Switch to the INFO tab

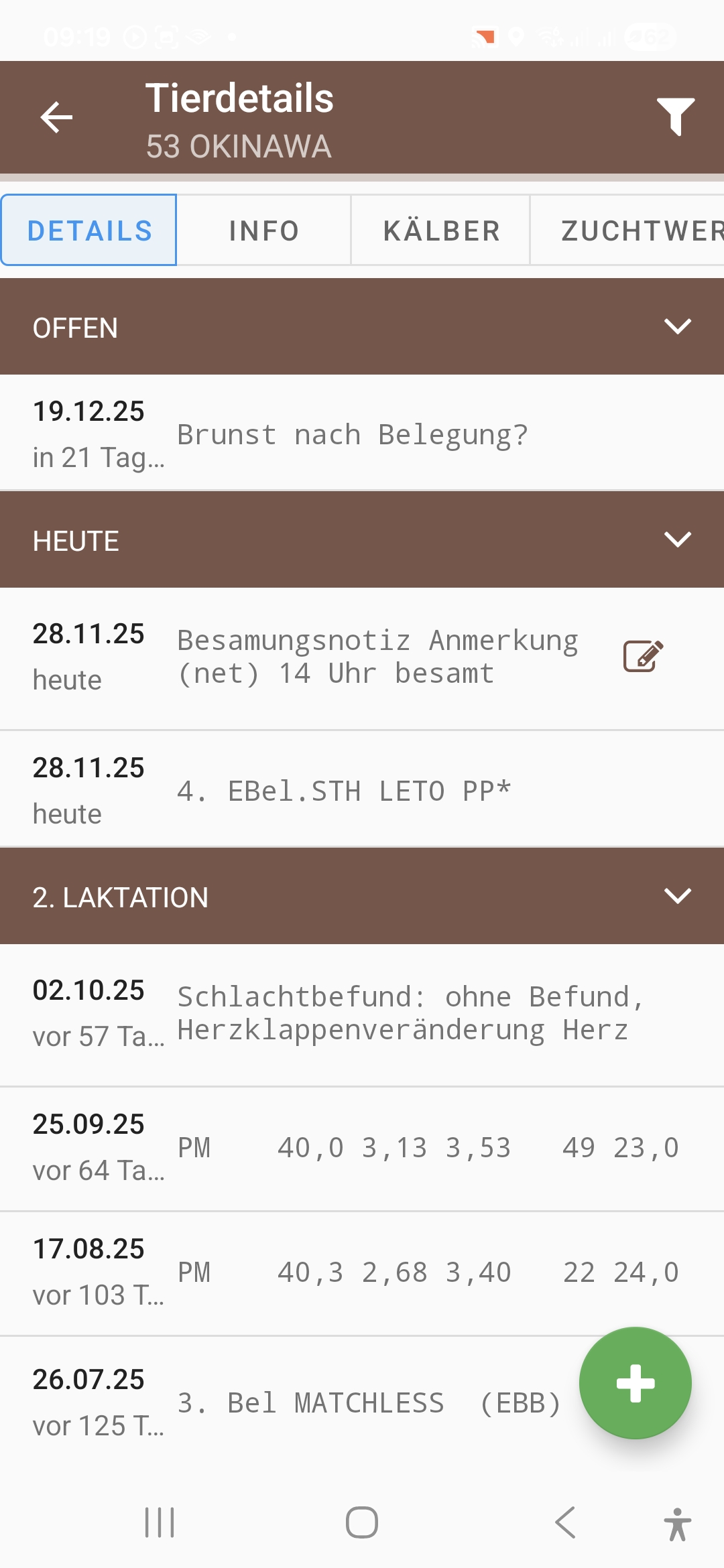click(263, 231)
